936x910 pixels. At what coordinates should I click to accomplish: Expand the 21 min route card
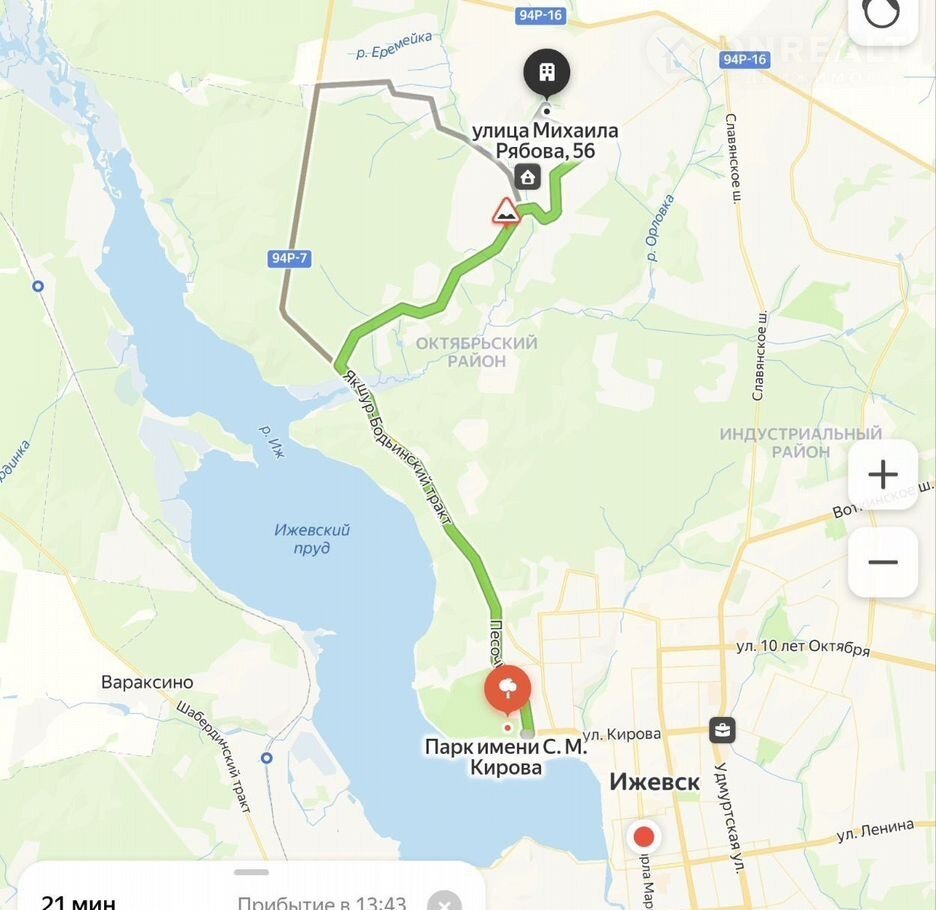click(x=250, y=873)
